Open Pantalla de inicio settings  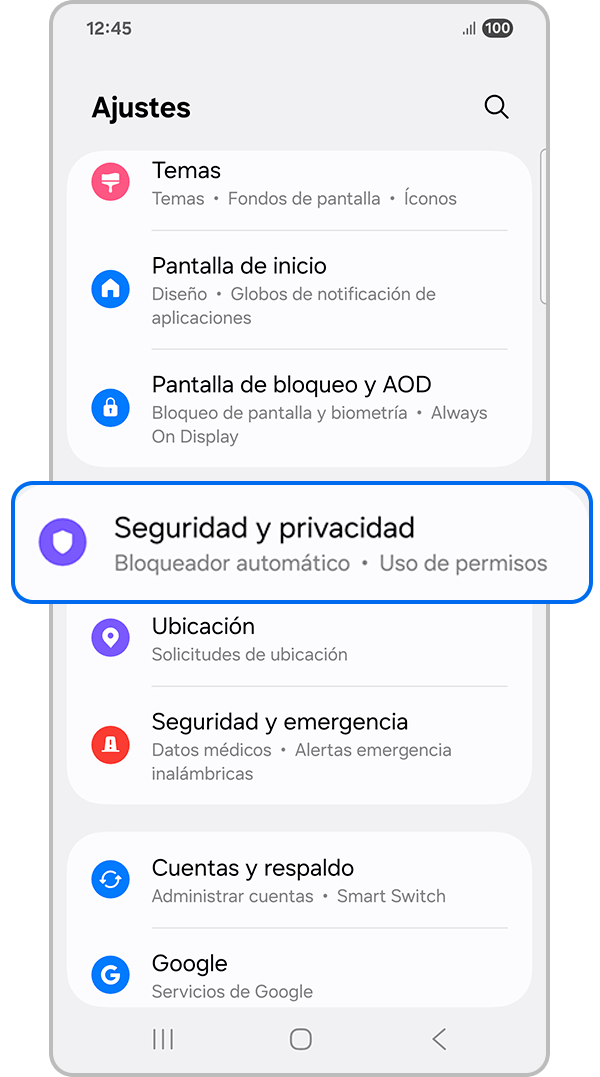300,290
